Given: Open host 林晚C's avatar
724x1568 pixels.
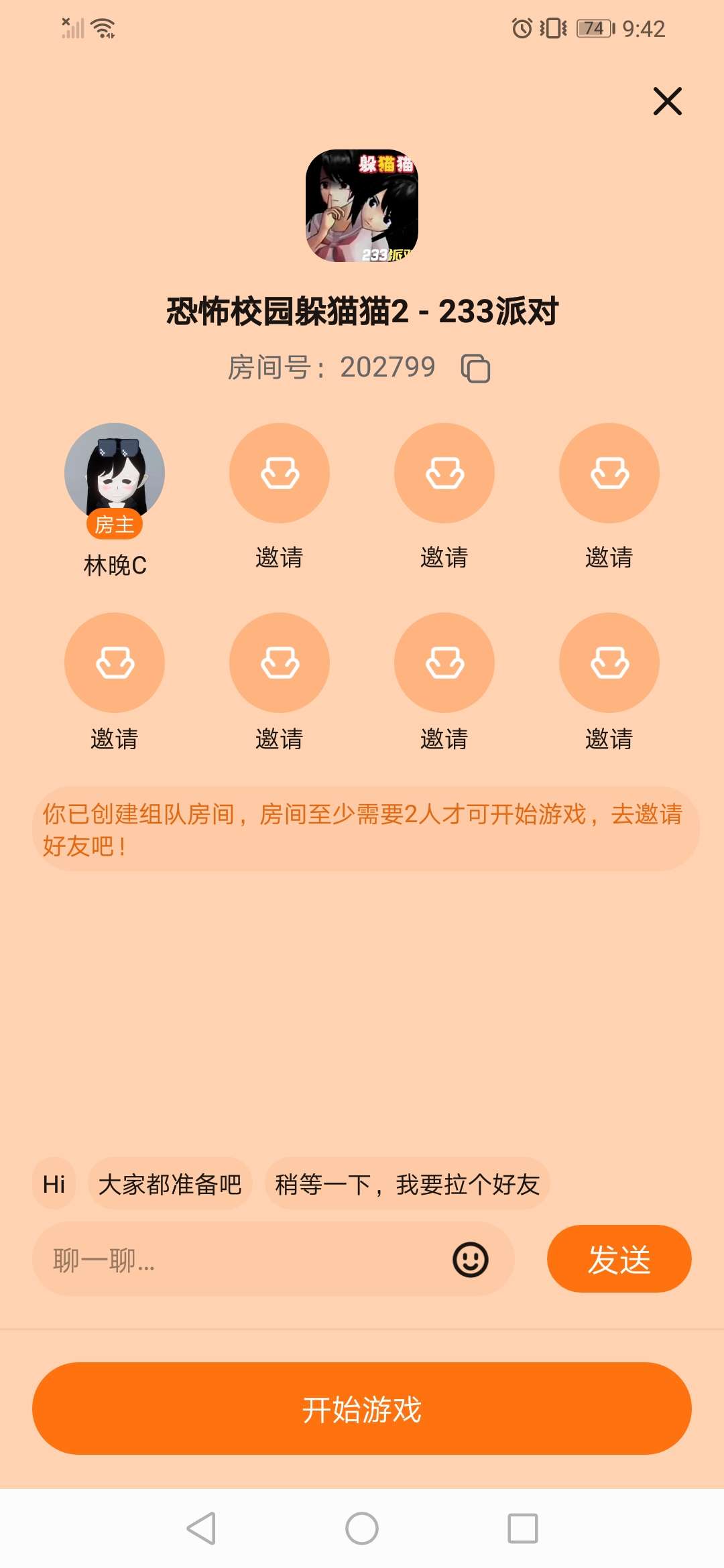Looking at the screenshot, I should 115,473.
